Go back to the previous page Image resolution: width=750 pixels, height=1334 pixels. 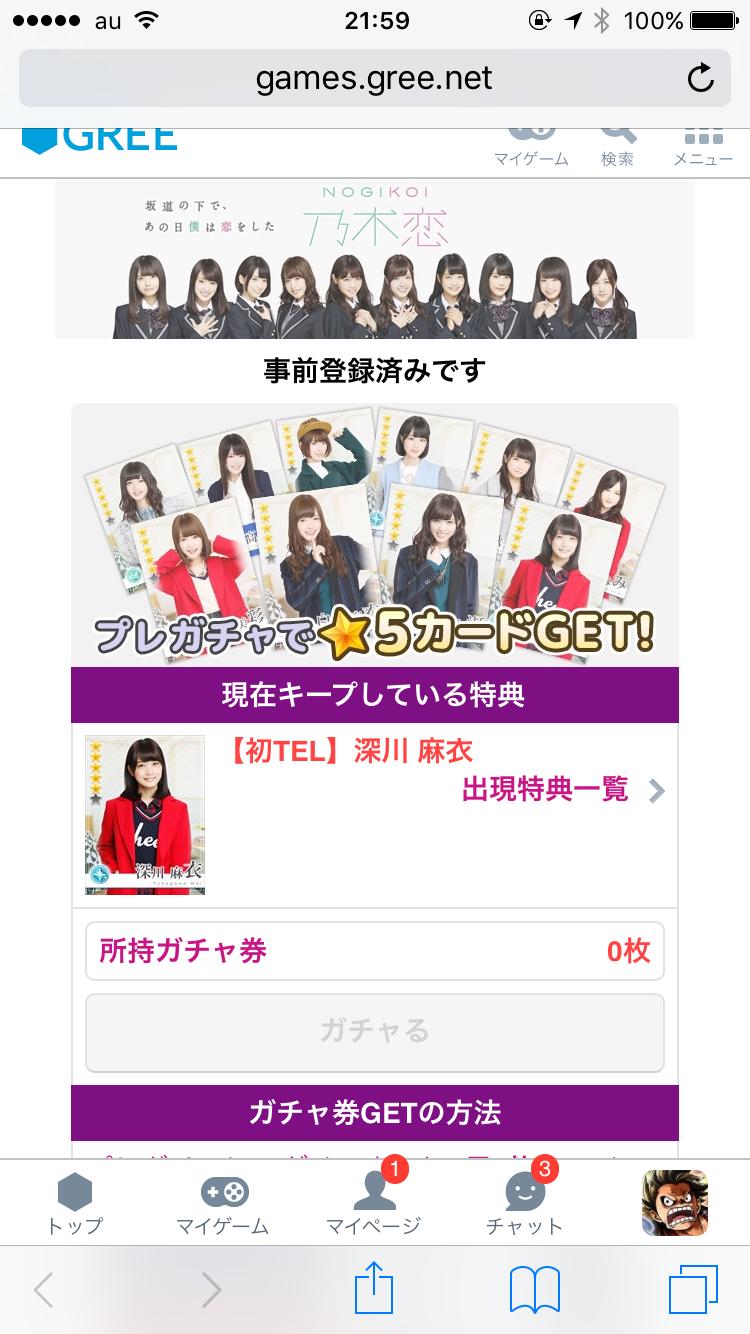[x=43, y=1289]
